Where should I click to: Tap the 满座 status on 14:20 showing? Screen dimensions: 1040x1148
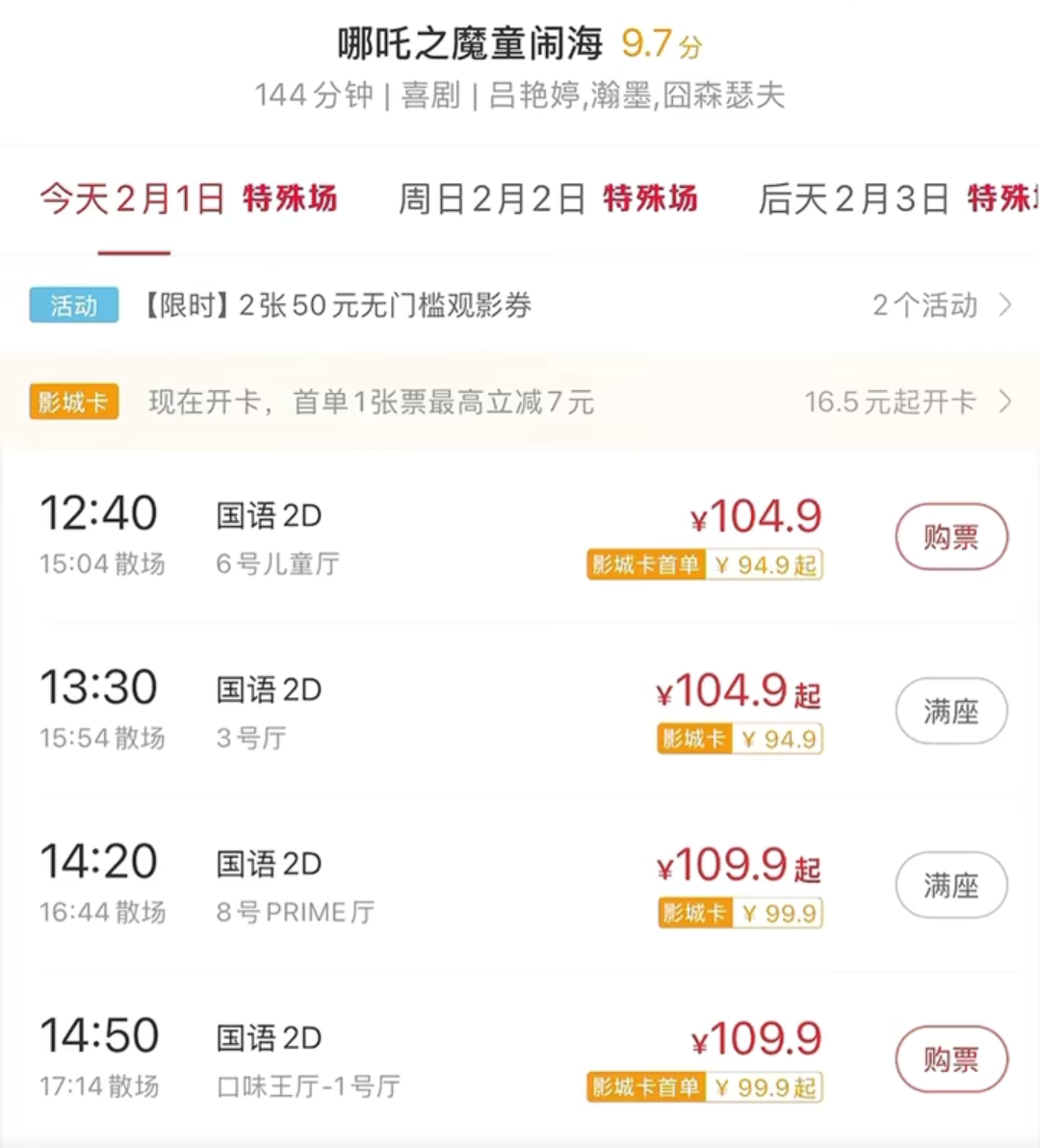coord(950,885)
